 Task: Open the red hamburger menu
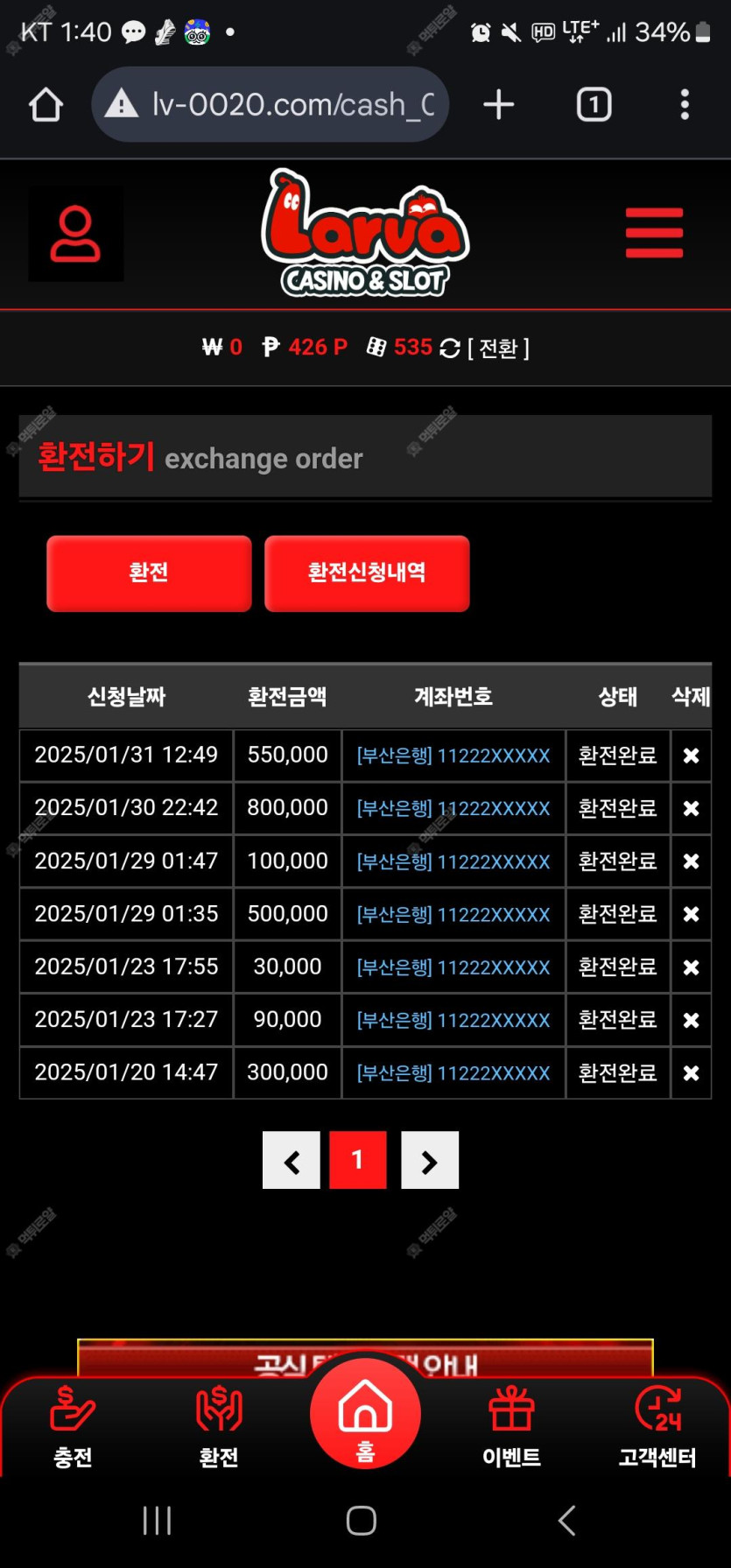654,233
